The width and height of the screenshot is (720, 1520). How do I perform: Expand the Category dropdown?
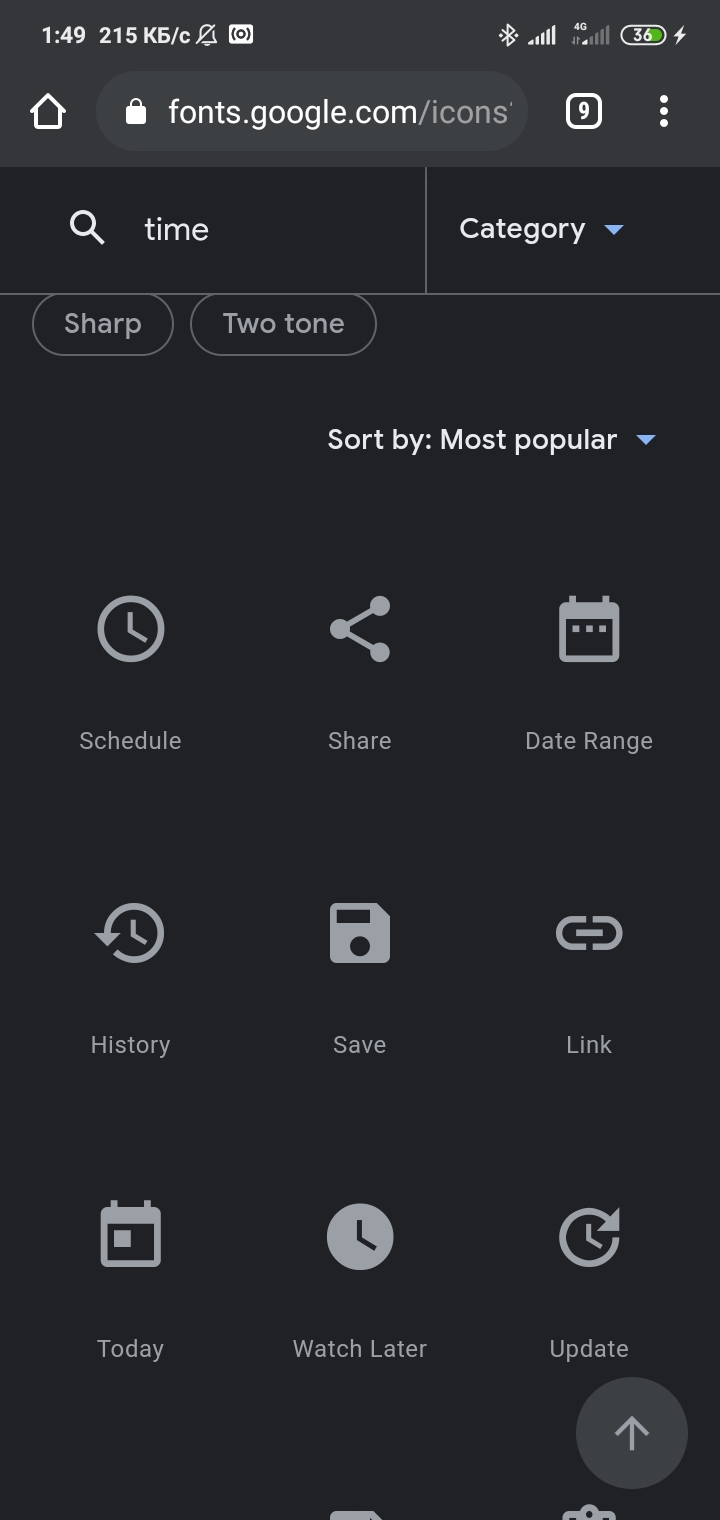(x=542, y=230)
